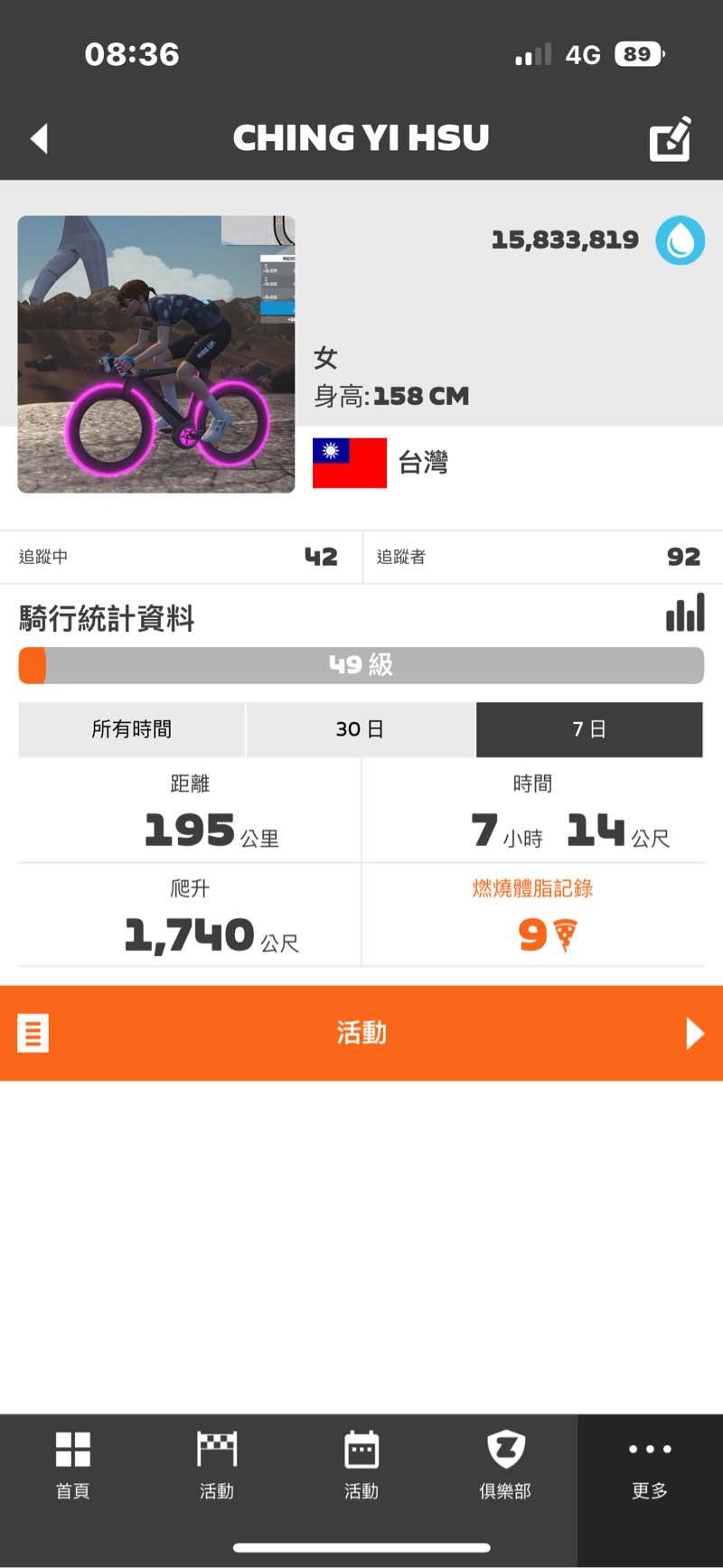
Task: Switch to the 所有時間 stats tab
Action: pyautogui.click(x=132, y=729)
